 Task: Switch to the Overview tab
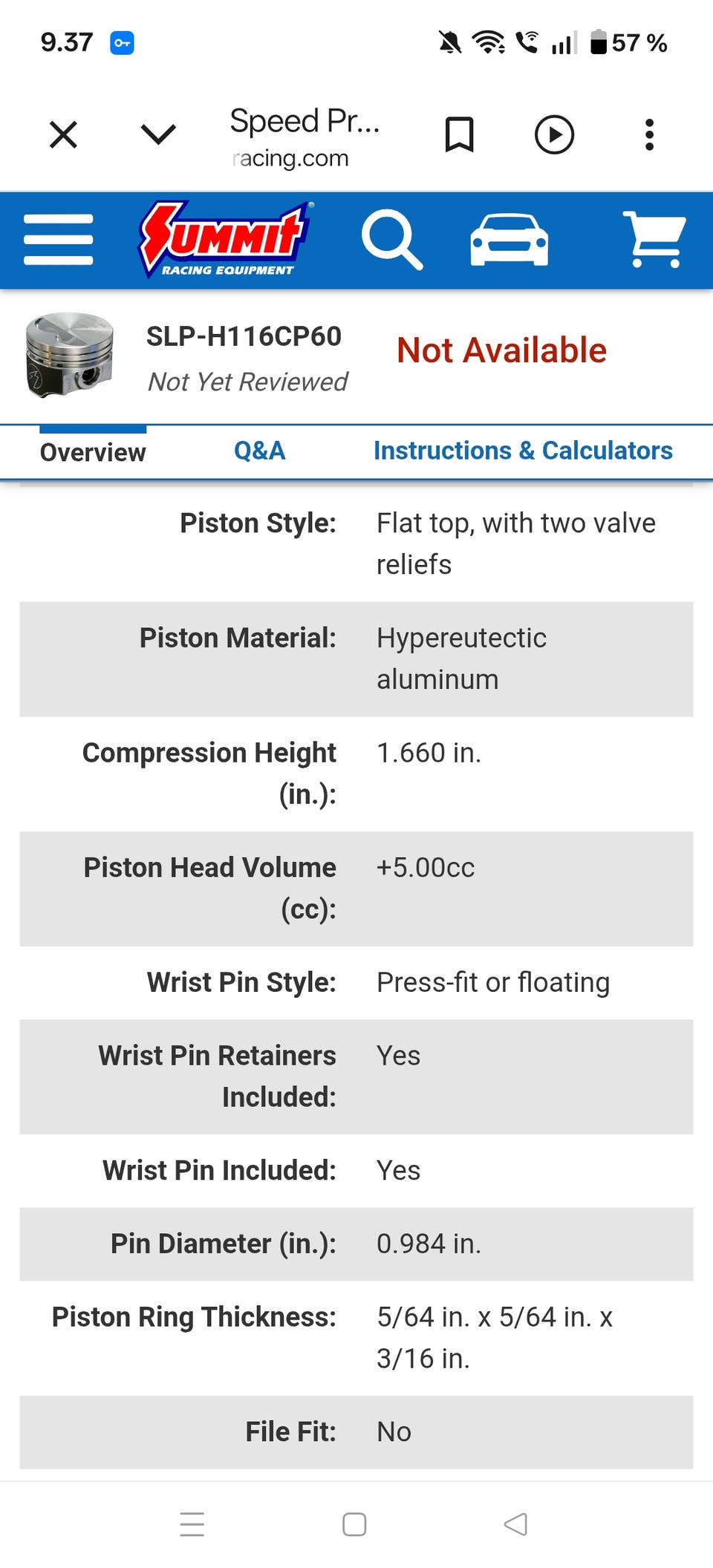(x=93, y=452)
